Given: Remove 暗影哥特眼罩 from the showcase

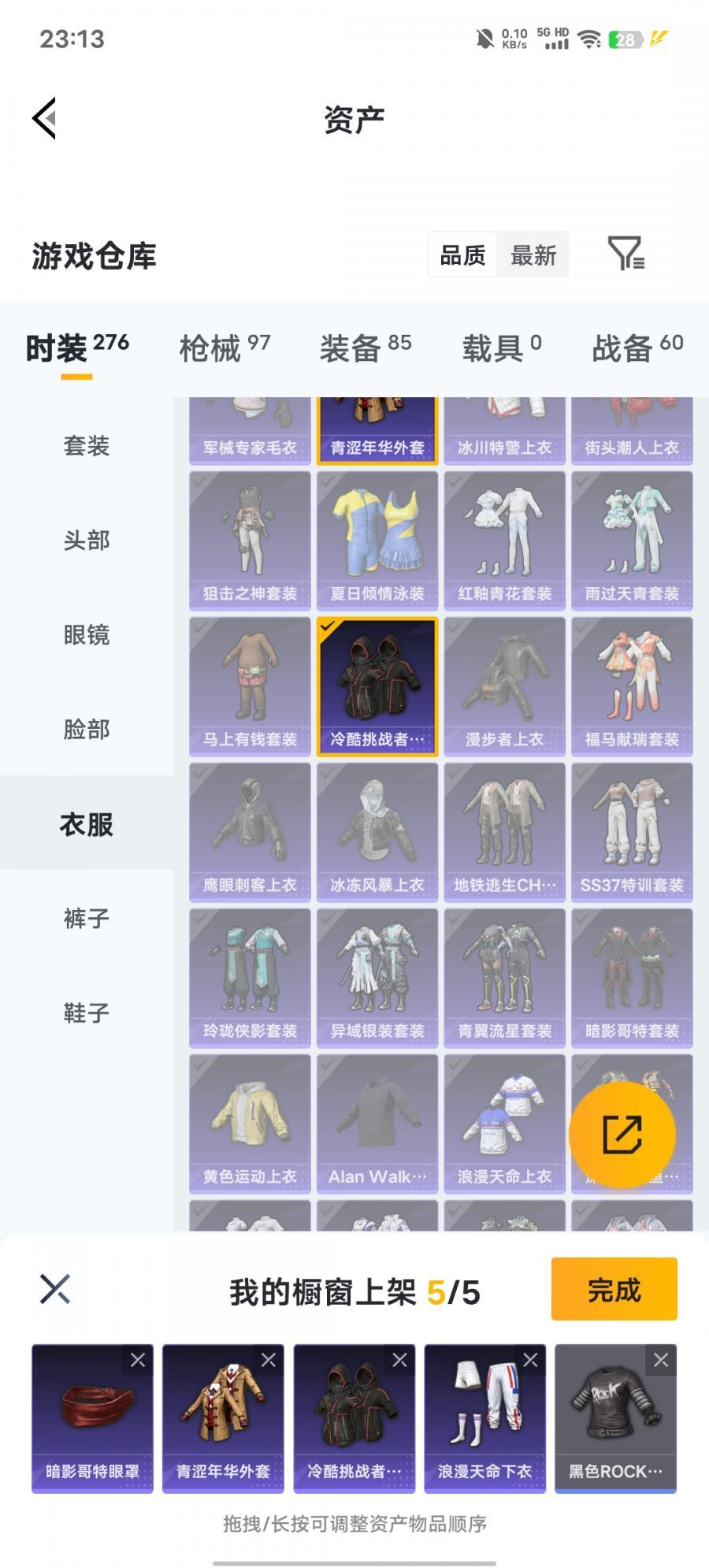Looking at the screenshot, I should 138,1360.
